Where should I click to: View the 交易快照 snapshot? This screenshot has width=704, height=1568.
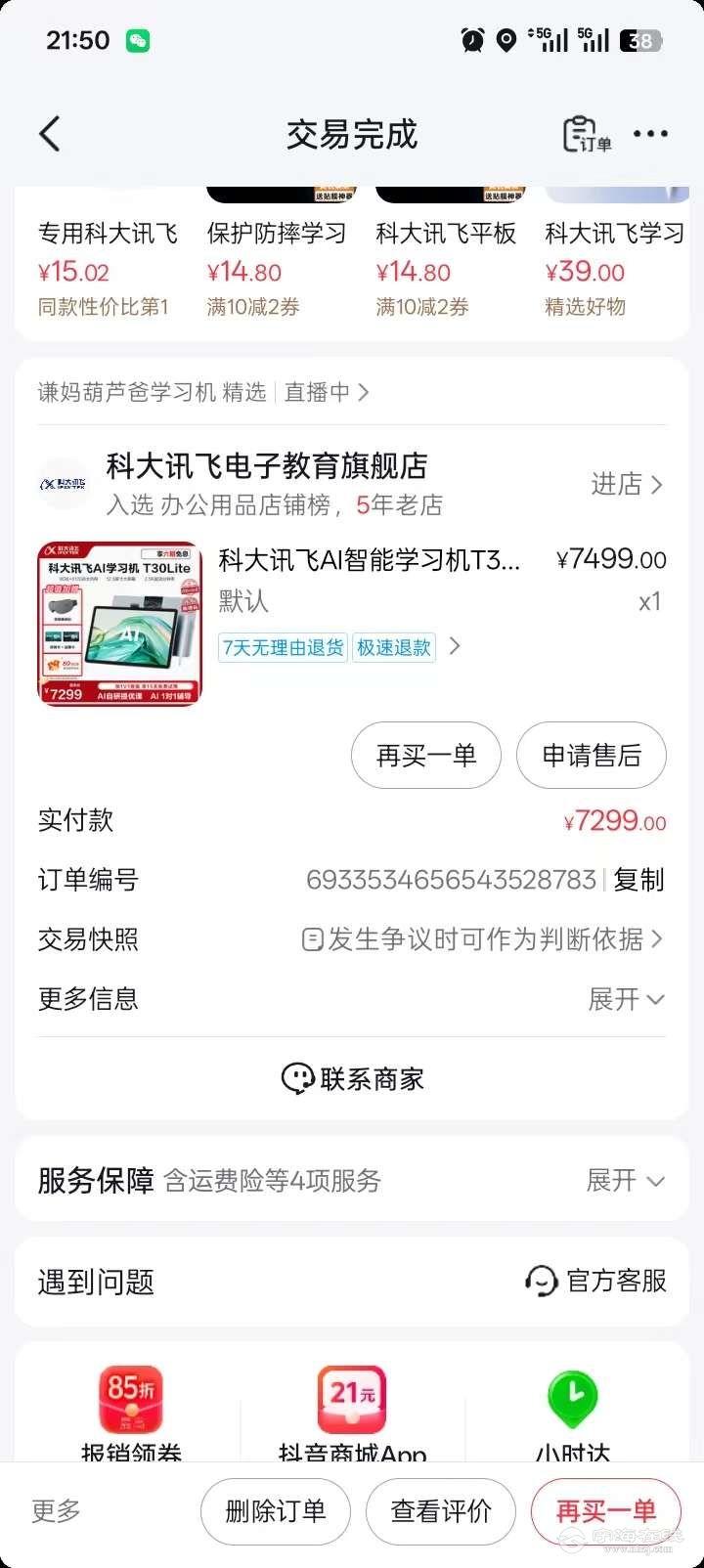point(483,939)
